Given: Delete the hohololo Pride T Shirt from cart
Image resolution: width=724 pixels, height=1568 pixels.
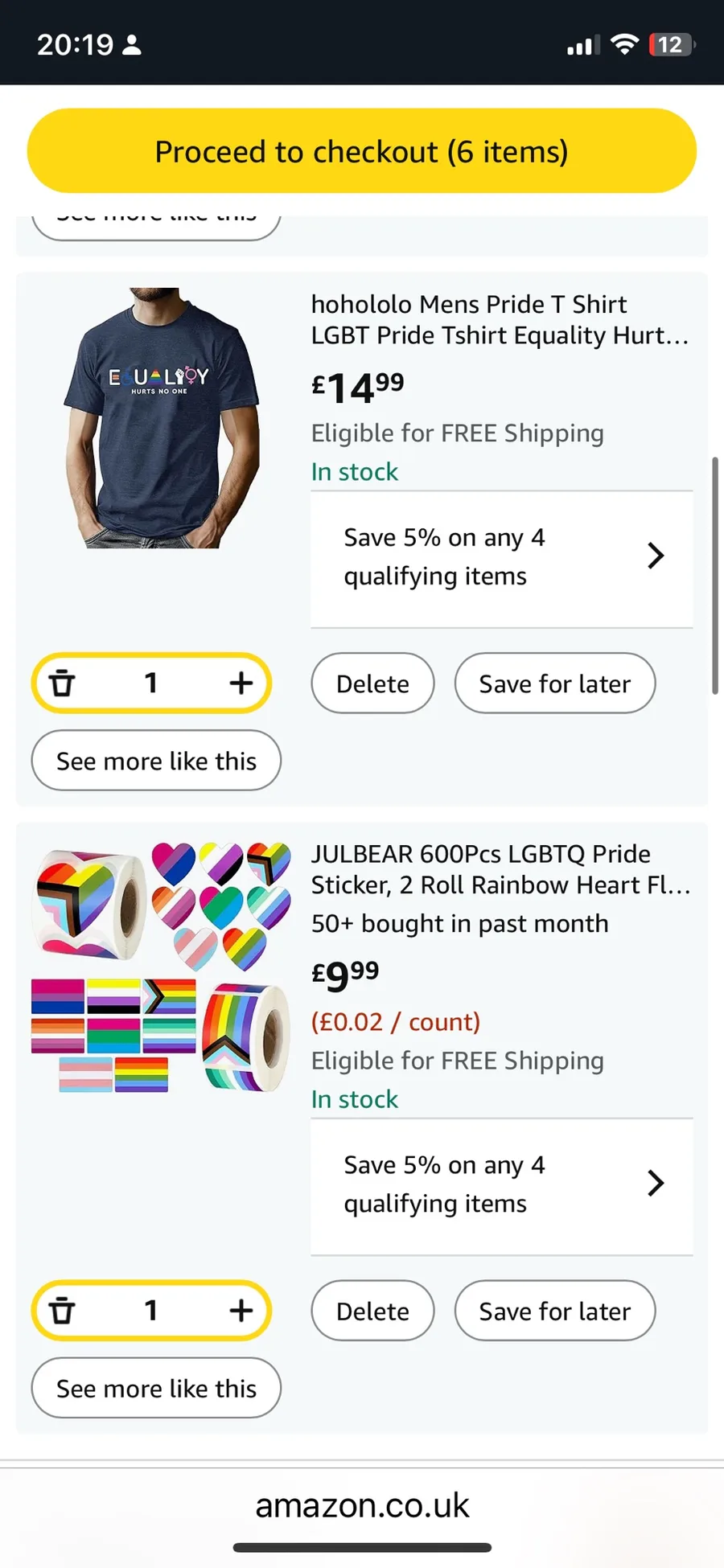Looking at the screenshot, I should [x=372, y=683].
